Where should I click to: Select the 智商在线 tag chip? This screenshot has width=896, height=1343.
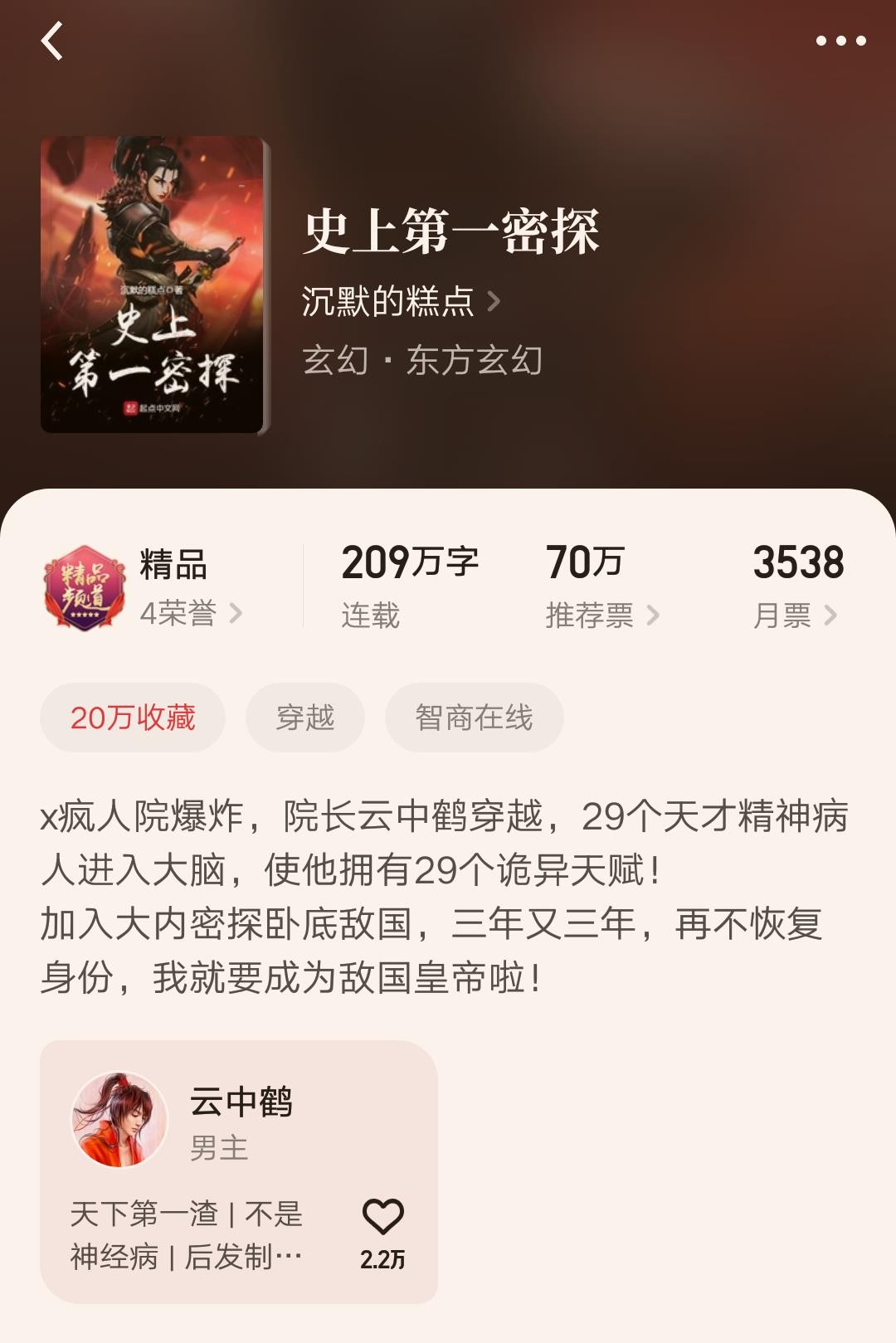[x=474, y=718]
